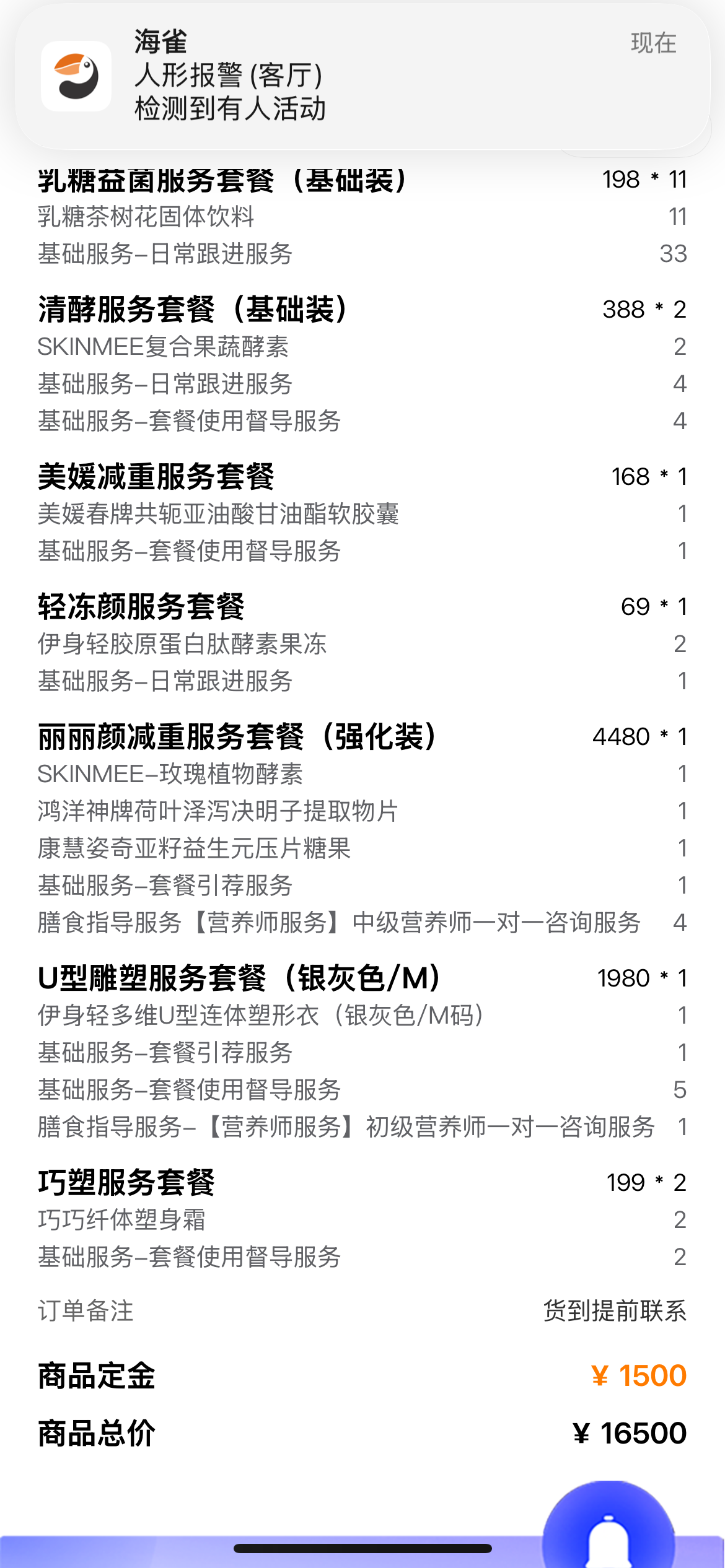Select SKINMEE复合果蔬酵素 line item
Image resolution: width=725 pixels, height=1568 pixels.
pos(164,347)
